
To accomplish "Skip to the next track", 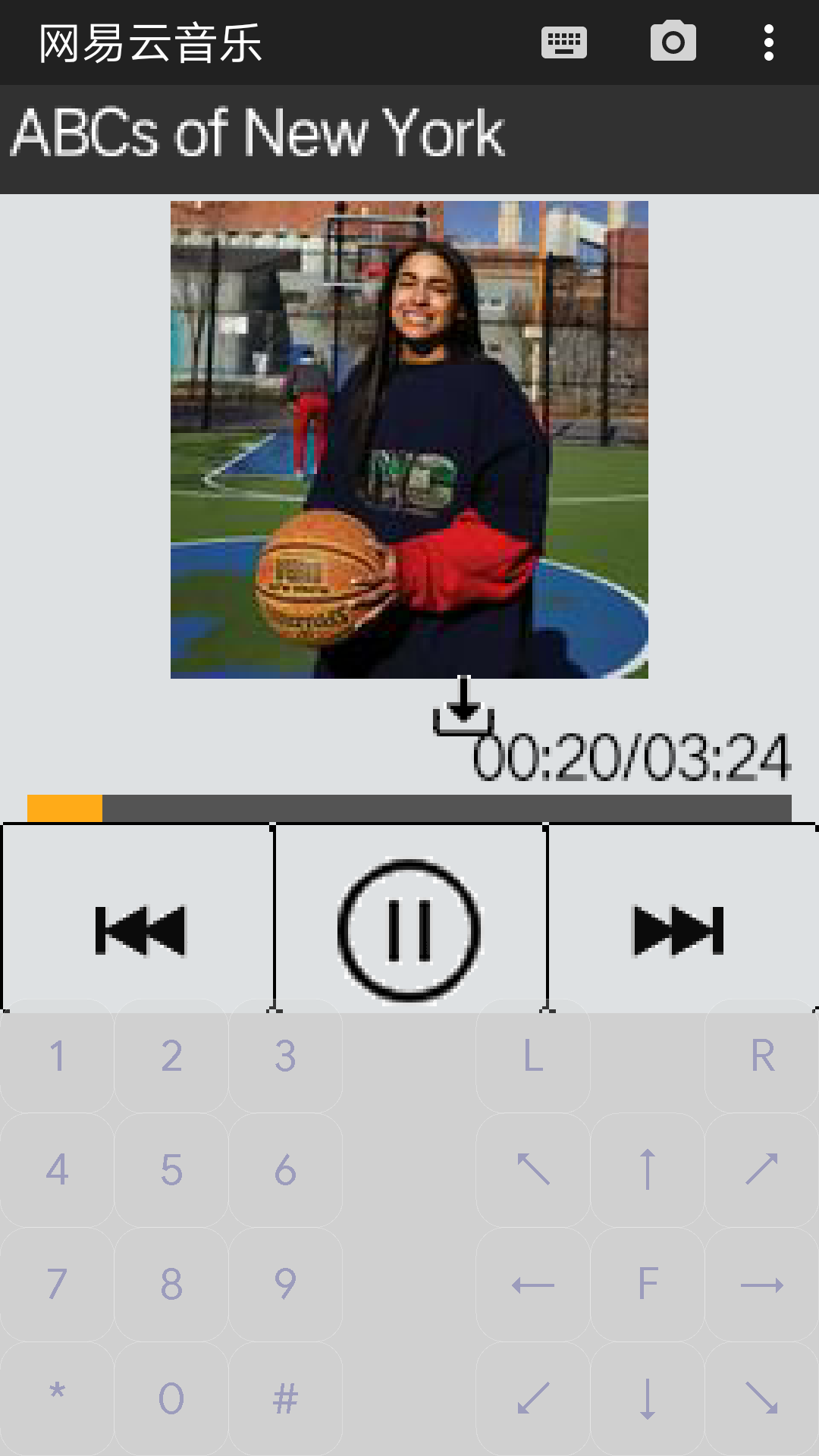I will click(x=679, y=930).
